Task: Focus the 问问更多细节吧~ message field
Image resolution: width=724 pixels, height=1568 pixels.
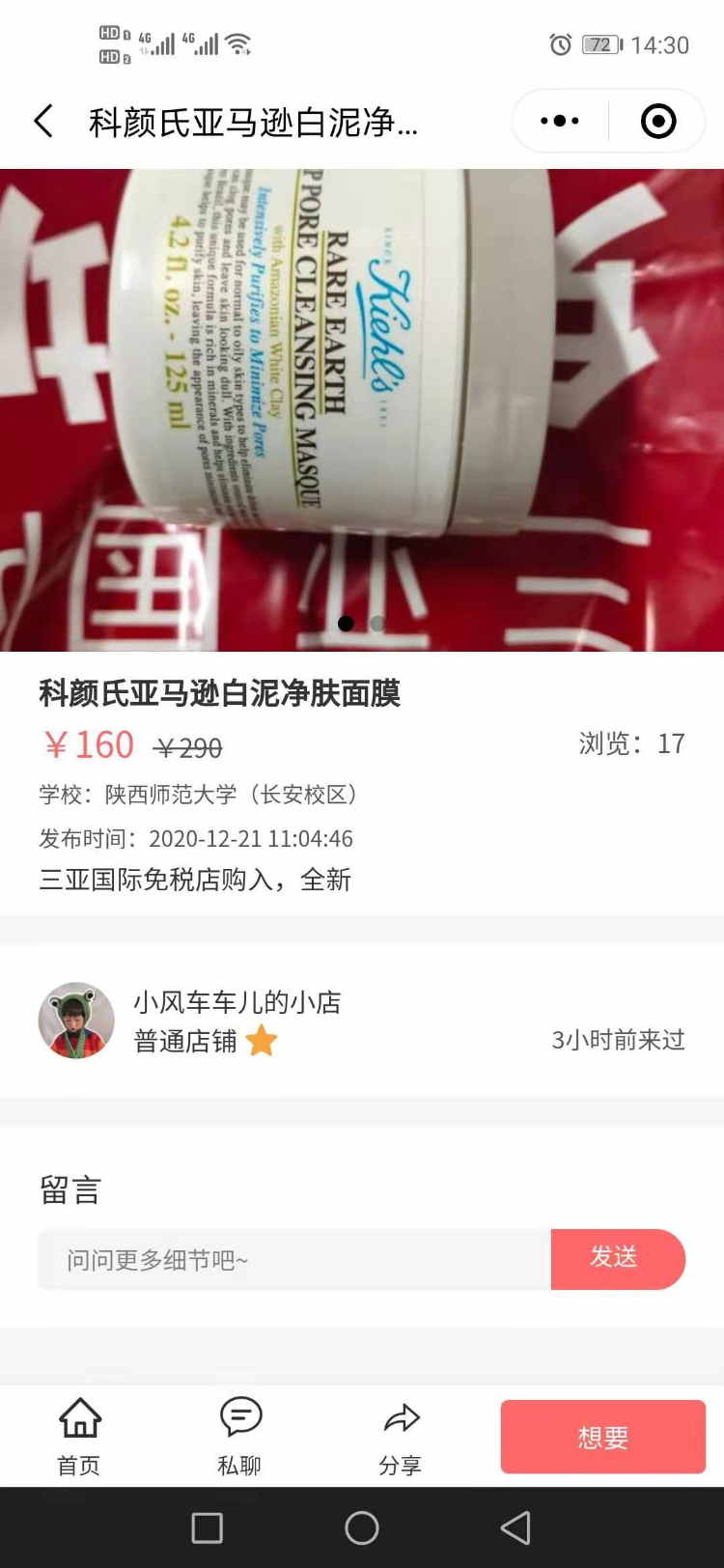Action: pyautogui.click(x=294, y=1260)
